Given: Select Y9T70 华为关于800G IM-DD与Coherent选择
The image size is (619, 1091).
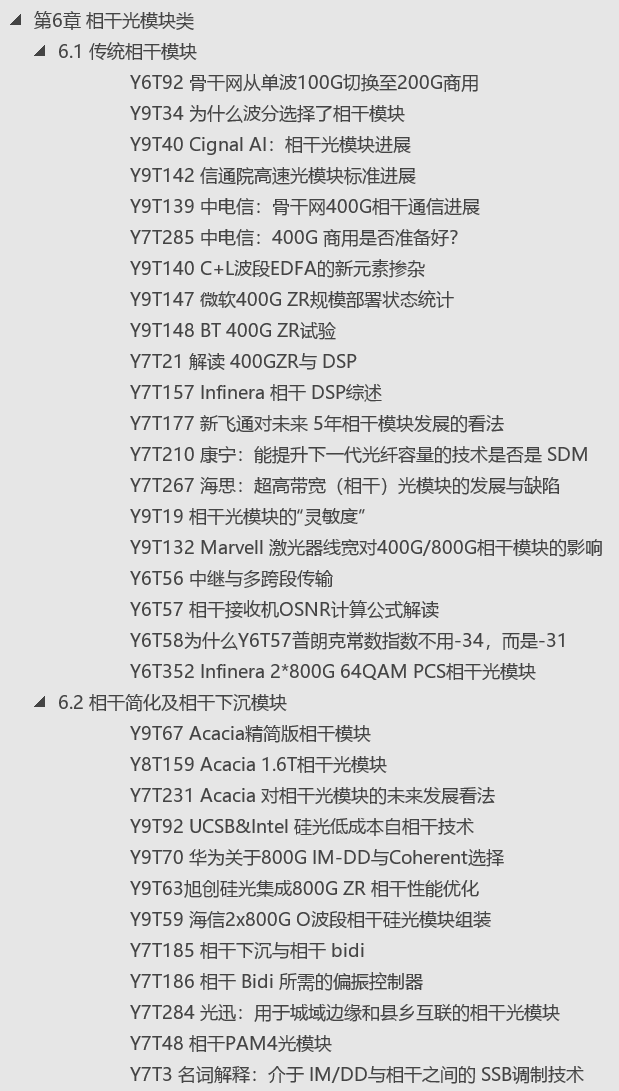Looking at the screenshot, I should point(316,857).
